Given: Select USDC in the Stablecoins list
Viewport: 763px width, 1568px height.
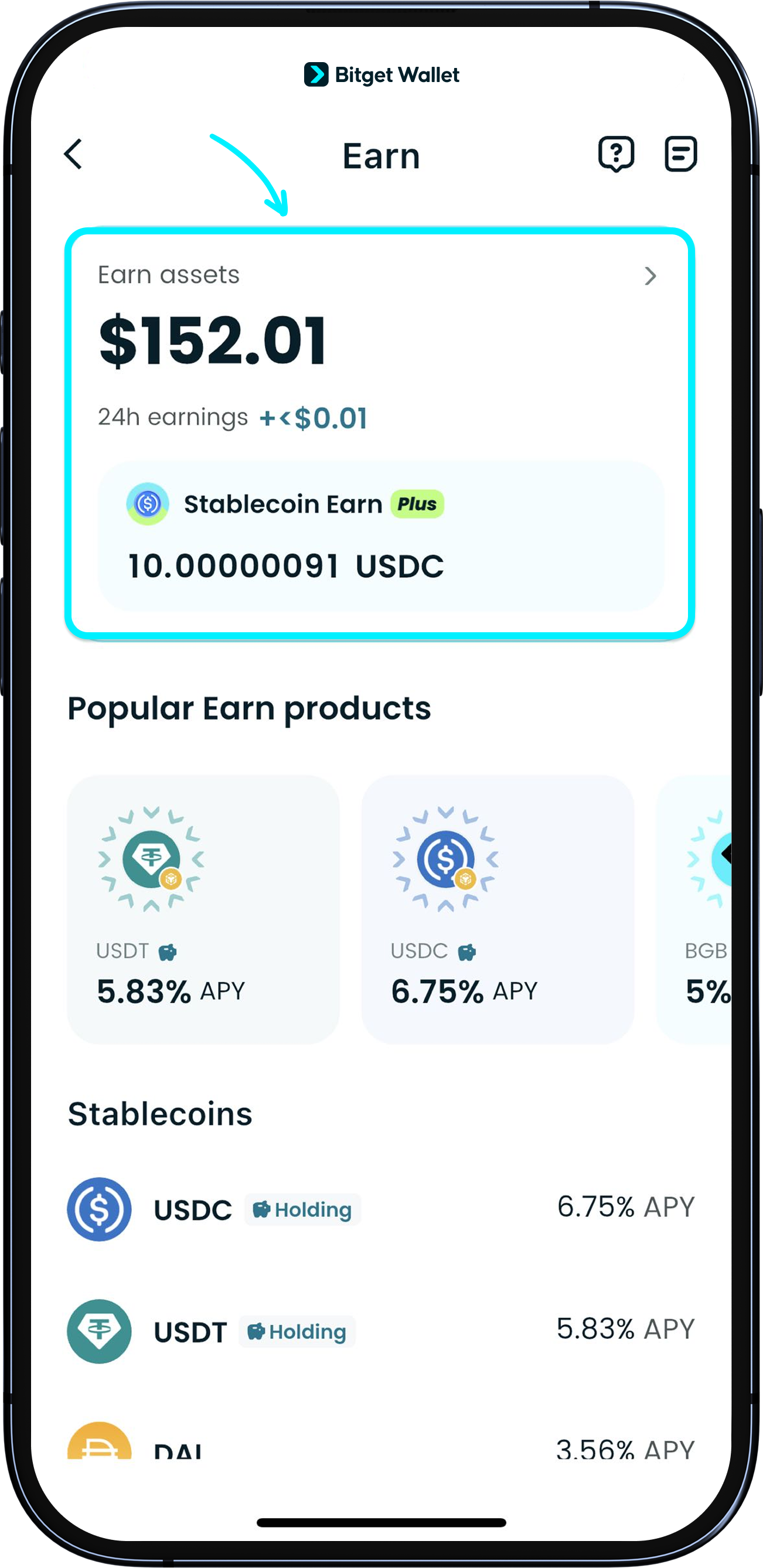Looking at the screenshot, I should click(x=381, y=1209).
